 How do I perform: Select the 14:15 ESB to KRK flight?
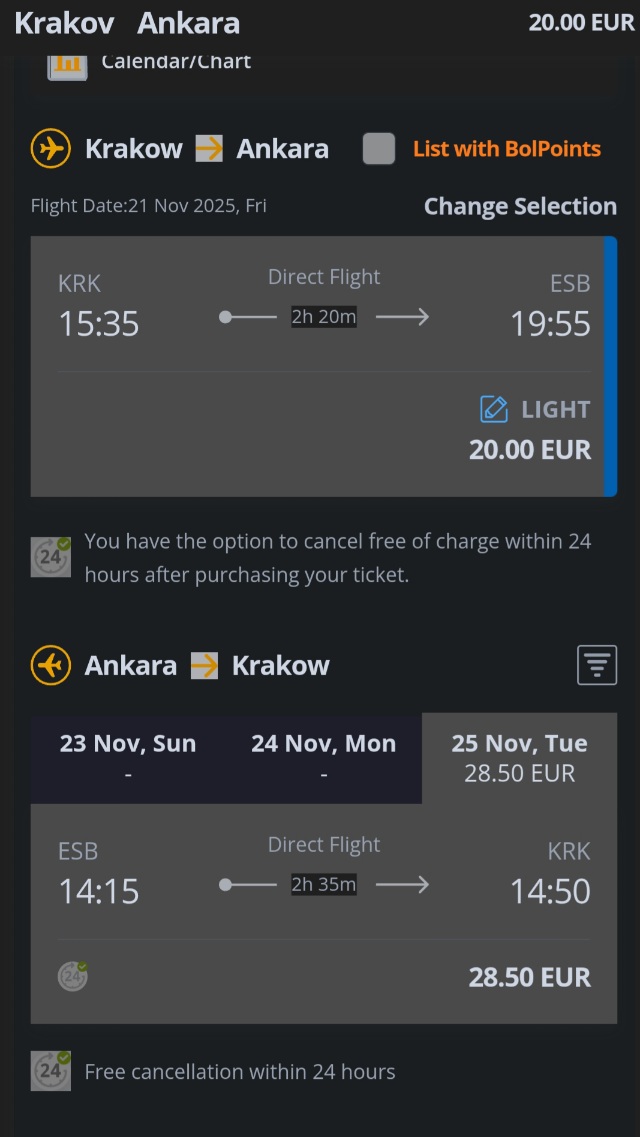[324, 913]
